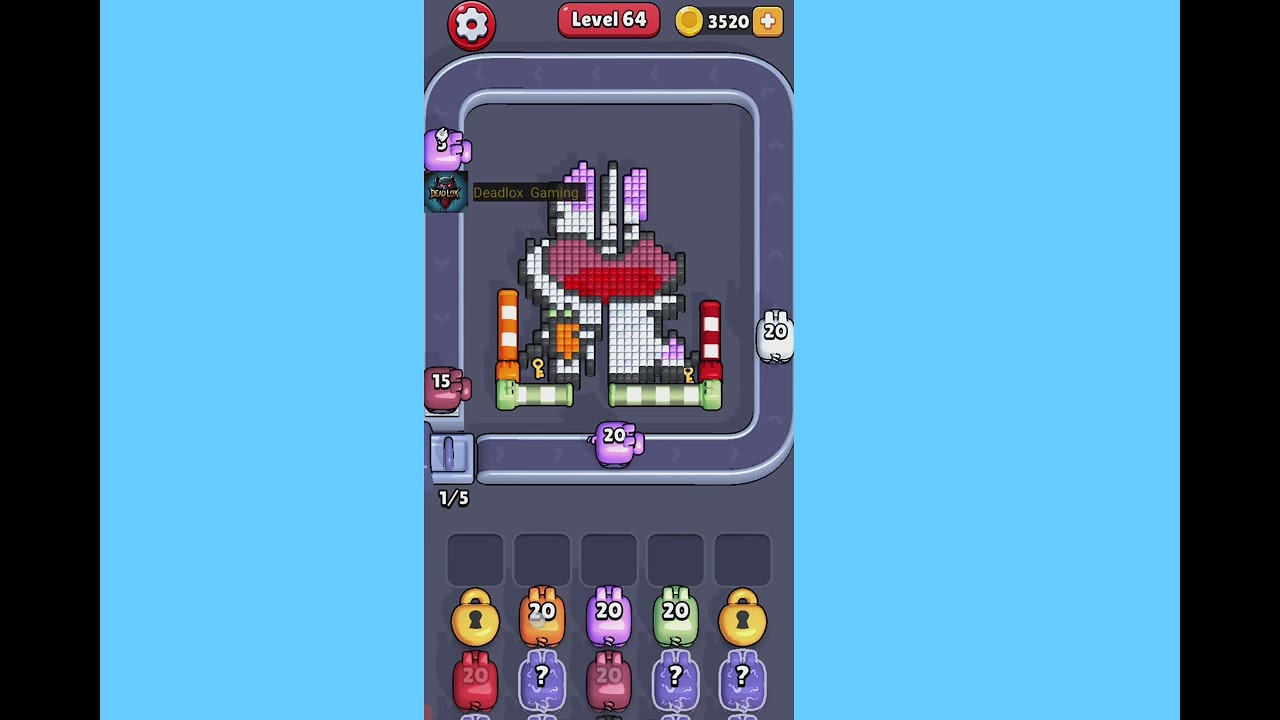Launch the green 20 shooter
This screenshot has height=720, width=1280.
676,617
